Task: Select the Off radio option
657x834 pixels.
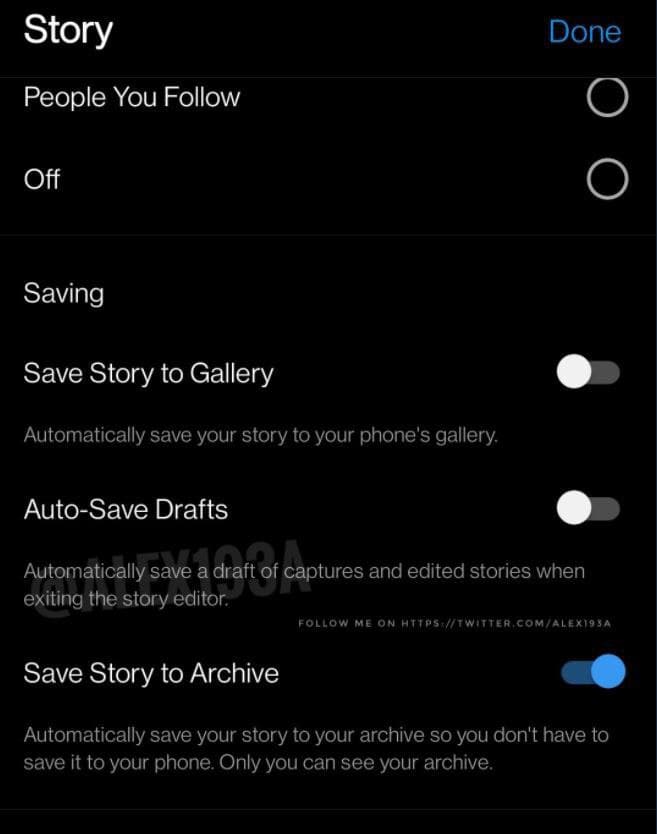Action: pos(606,180)
